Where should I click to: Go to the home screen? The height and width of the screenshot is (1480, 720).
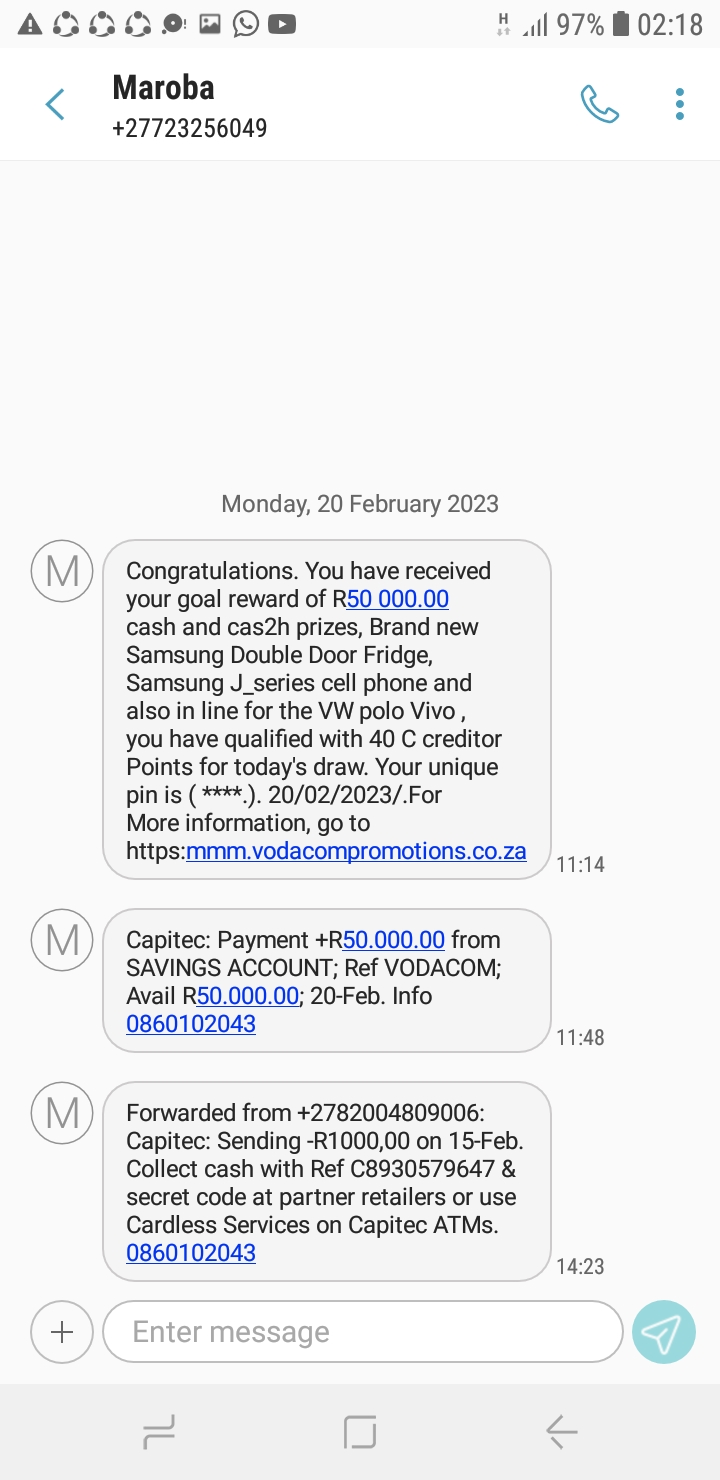[x=360, y=1432]
